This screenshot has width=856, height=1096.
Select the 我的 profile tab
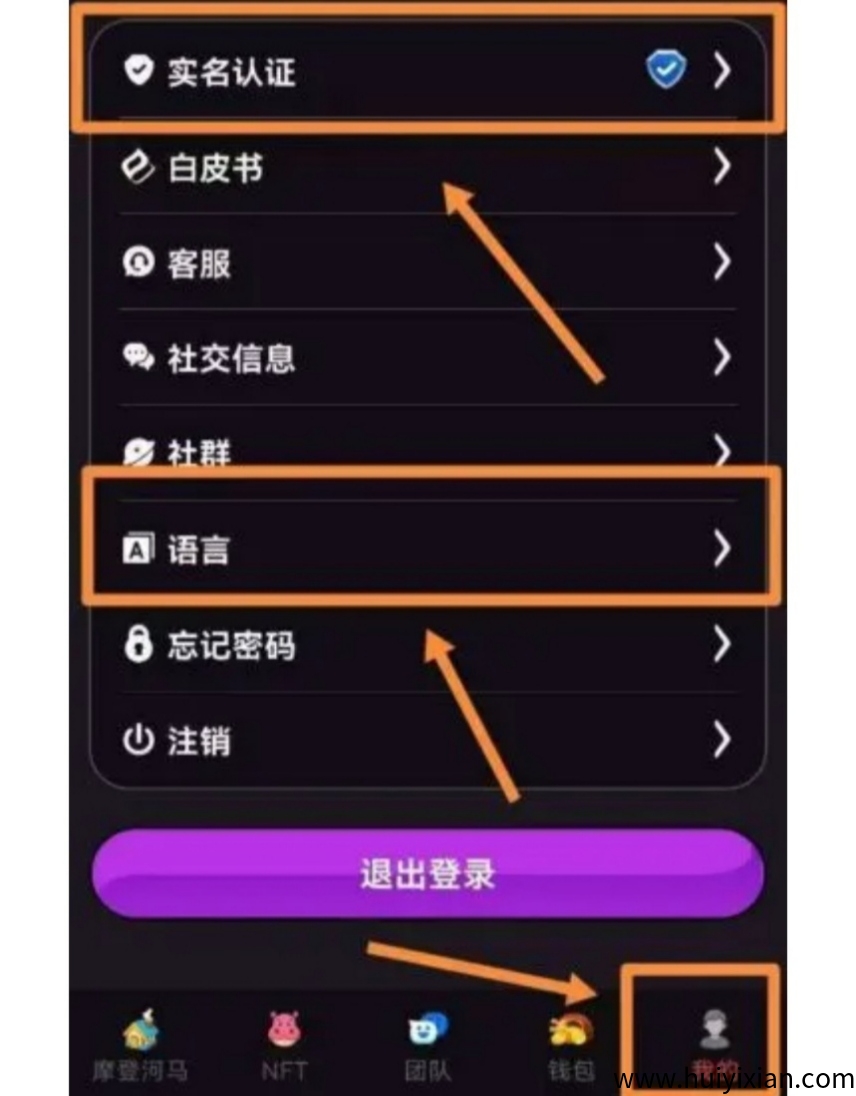pos(713,1040)
